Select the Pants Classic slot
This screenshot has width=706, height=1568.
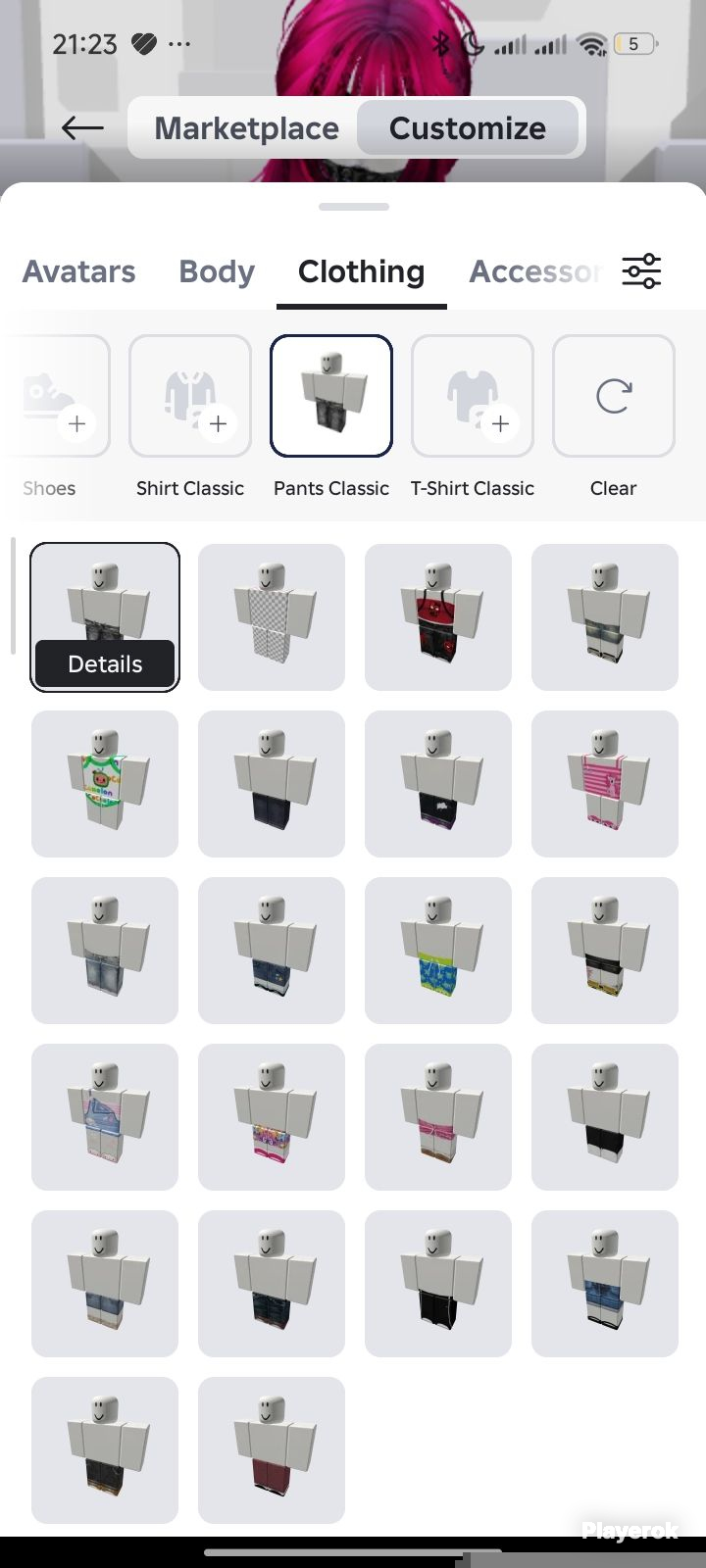point(331,396)
